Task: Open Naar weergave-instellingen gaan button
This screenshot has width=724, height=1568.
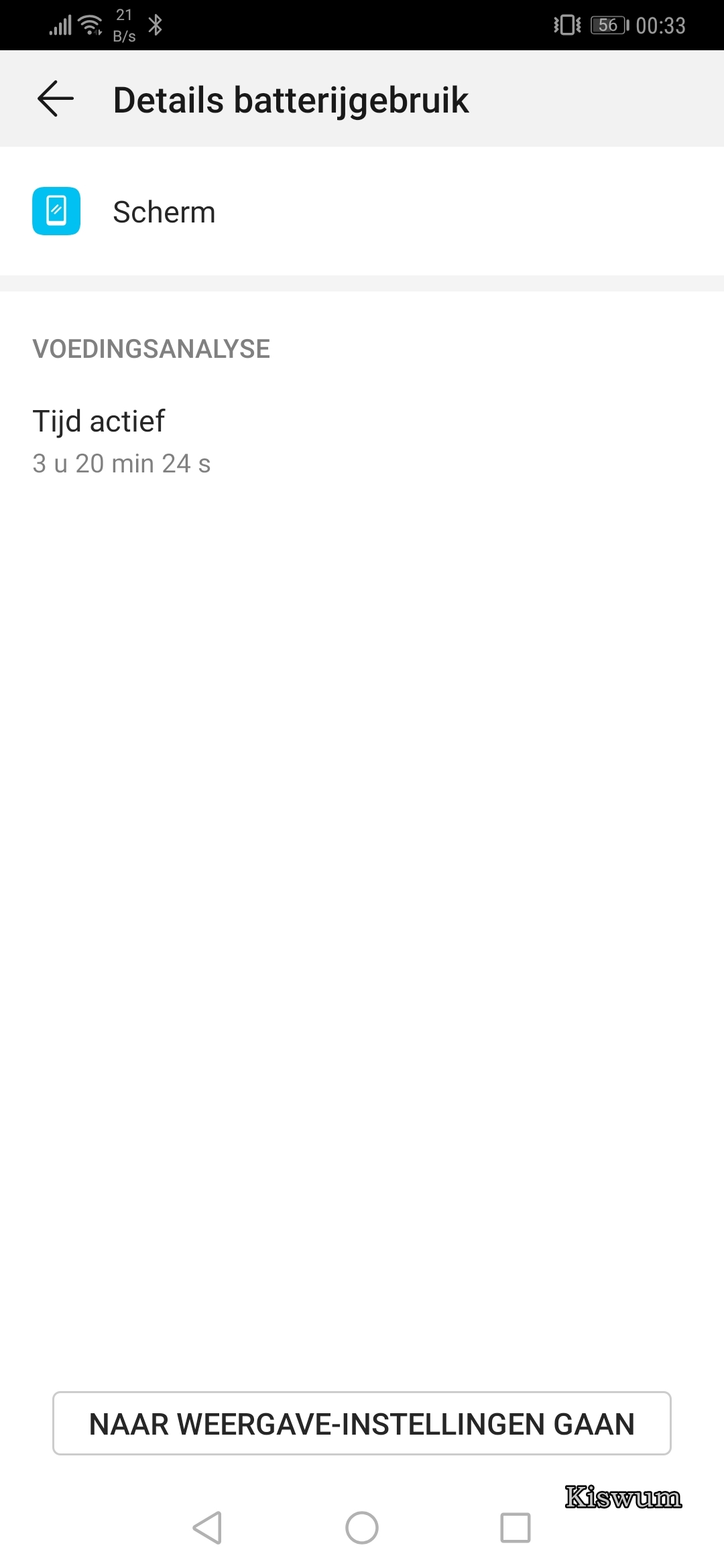Action: tap(362, 1423)
